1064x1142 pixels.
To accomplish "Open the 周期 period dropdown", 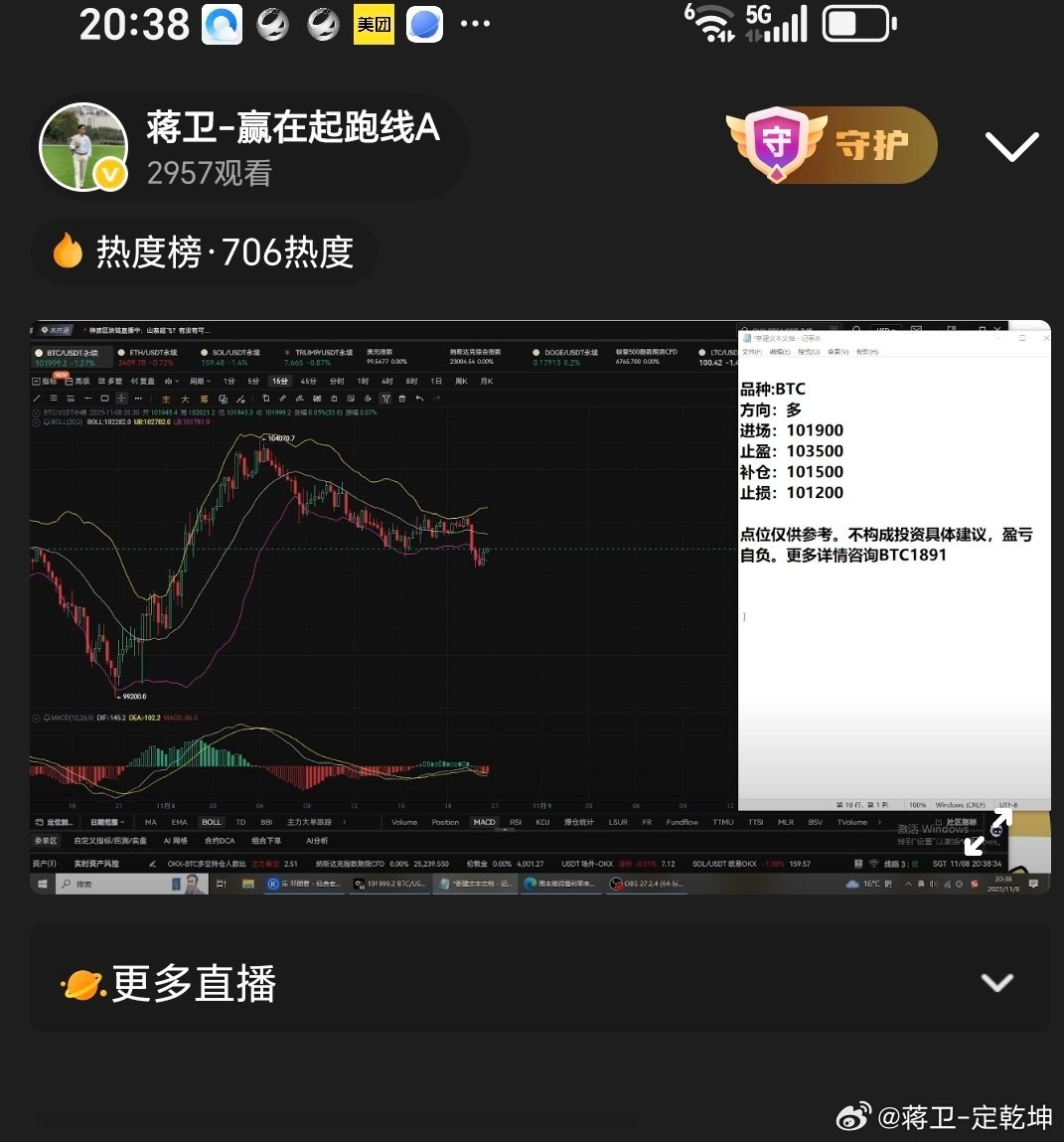I will pyautogui.click(x=202, y=380).
